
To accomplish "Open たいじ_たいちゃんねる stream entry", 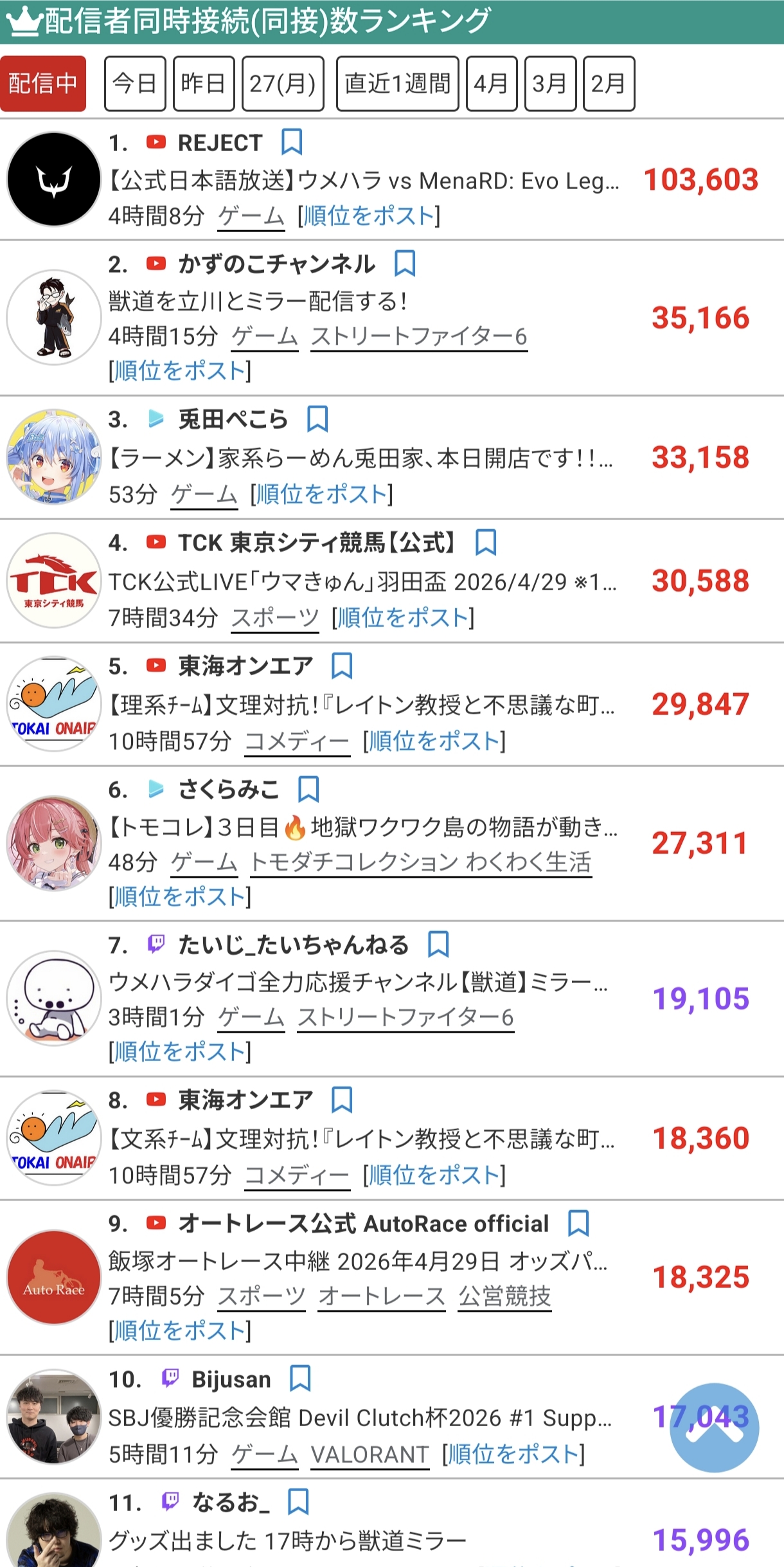I will [357, 982].
